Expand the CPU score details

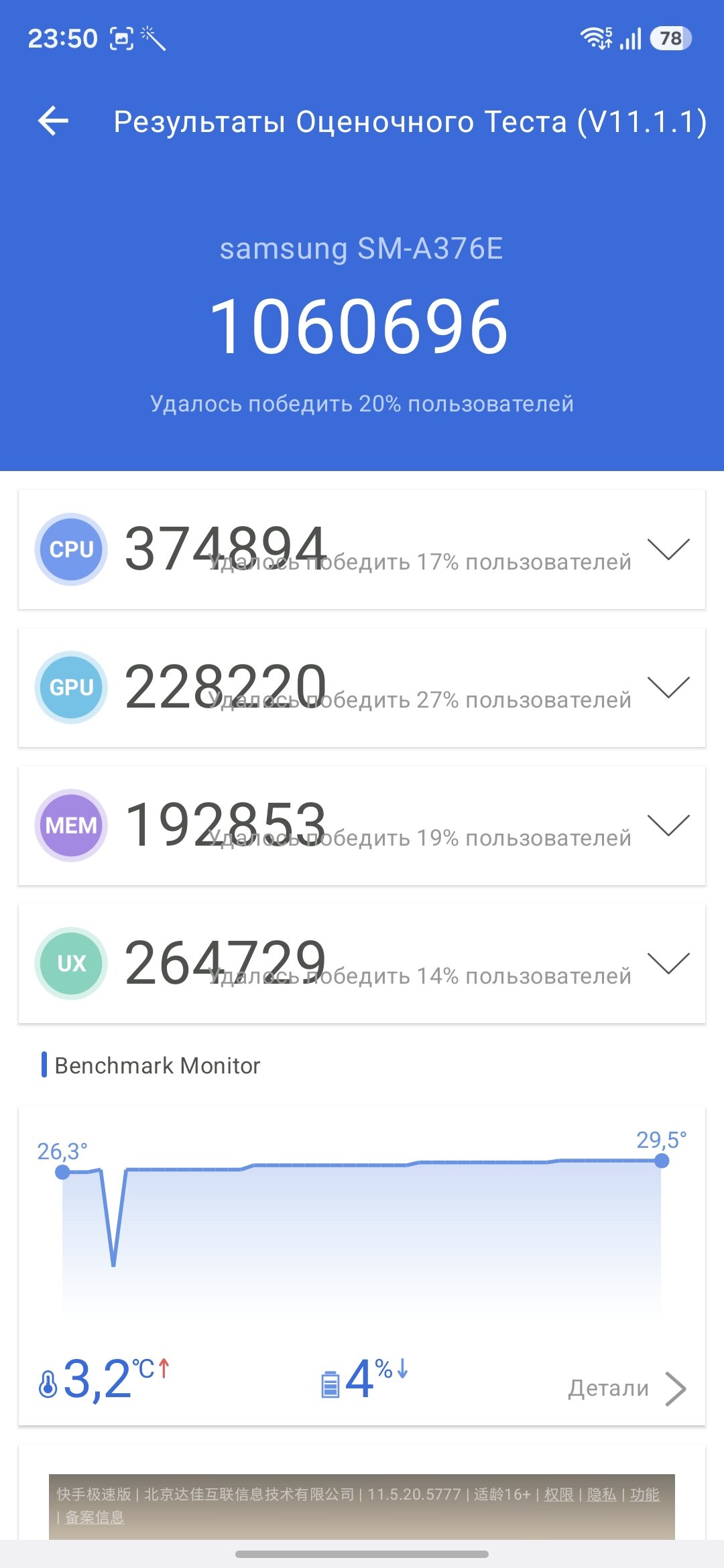668,549
